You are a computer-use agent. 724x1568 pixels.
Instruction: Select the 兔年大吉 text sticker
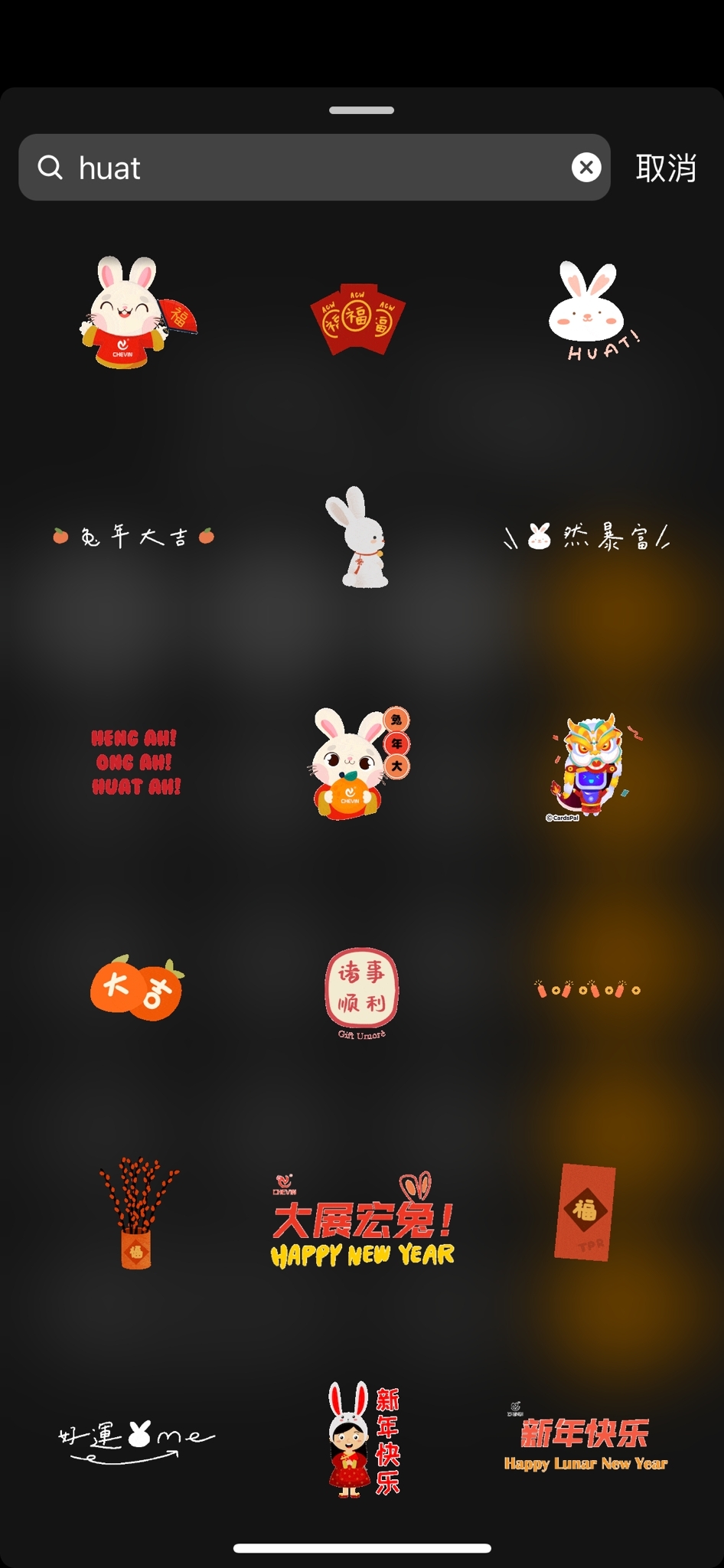click(134, 537)
